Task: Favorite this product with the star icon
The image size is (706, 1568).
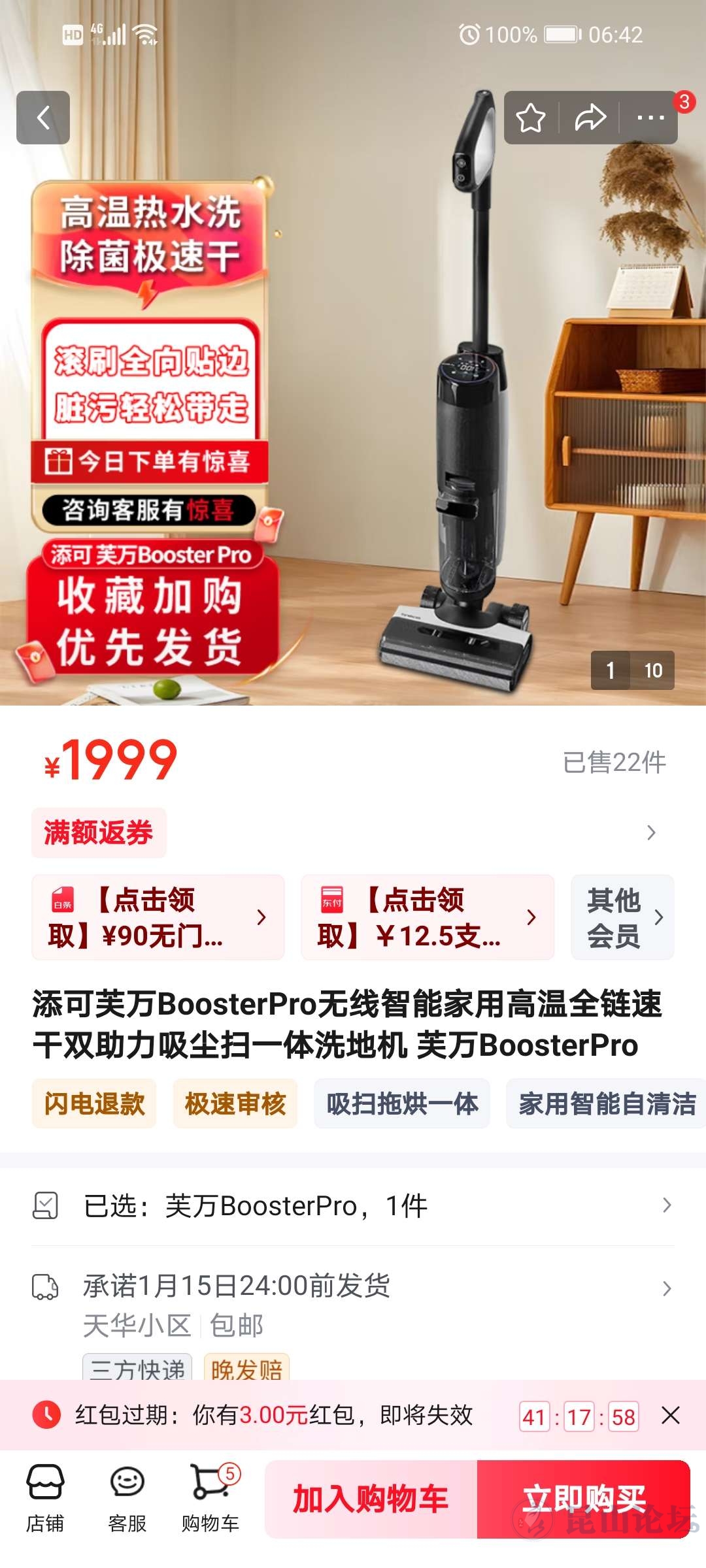Action: (x=531, y=118)
